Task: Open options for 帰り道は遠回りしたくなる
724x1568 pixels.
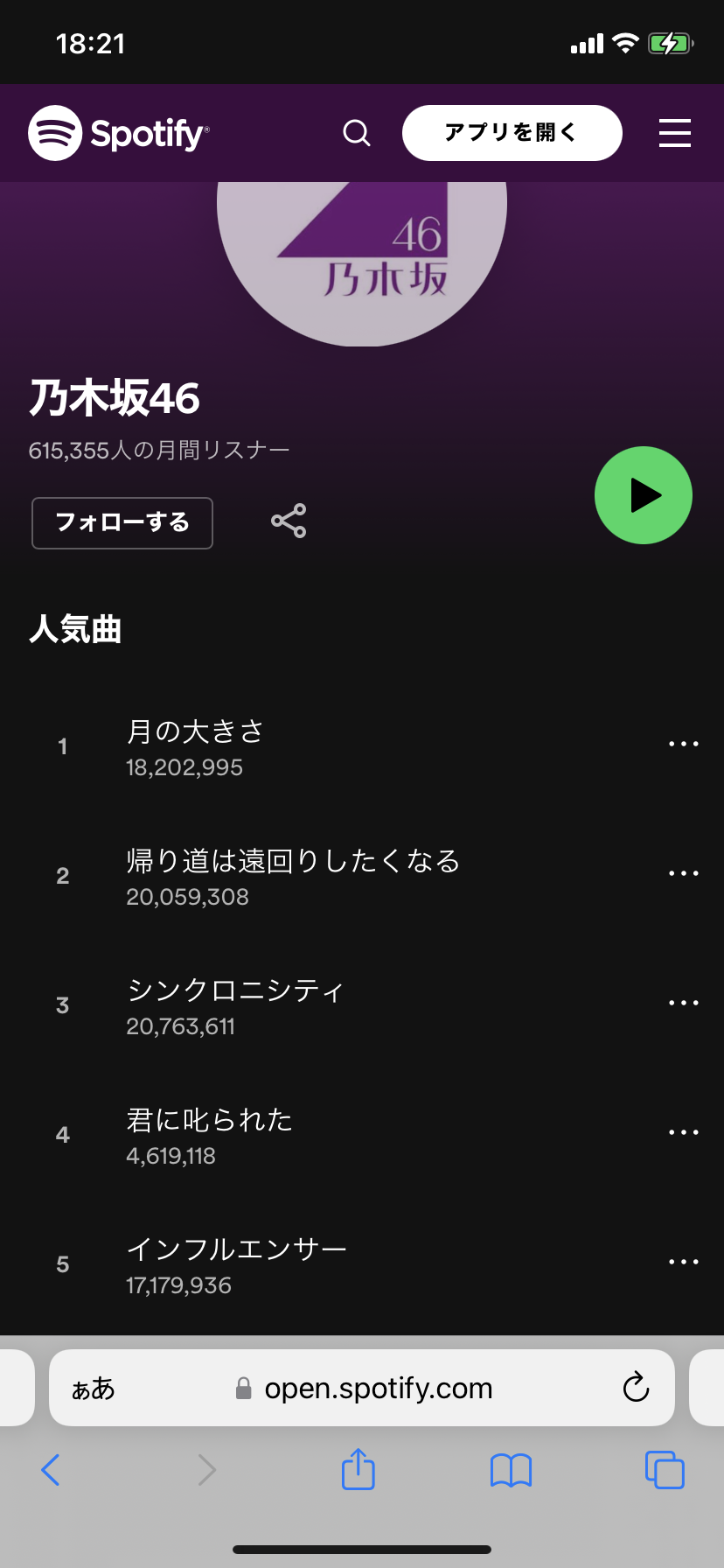Action: tap(683, 872)
